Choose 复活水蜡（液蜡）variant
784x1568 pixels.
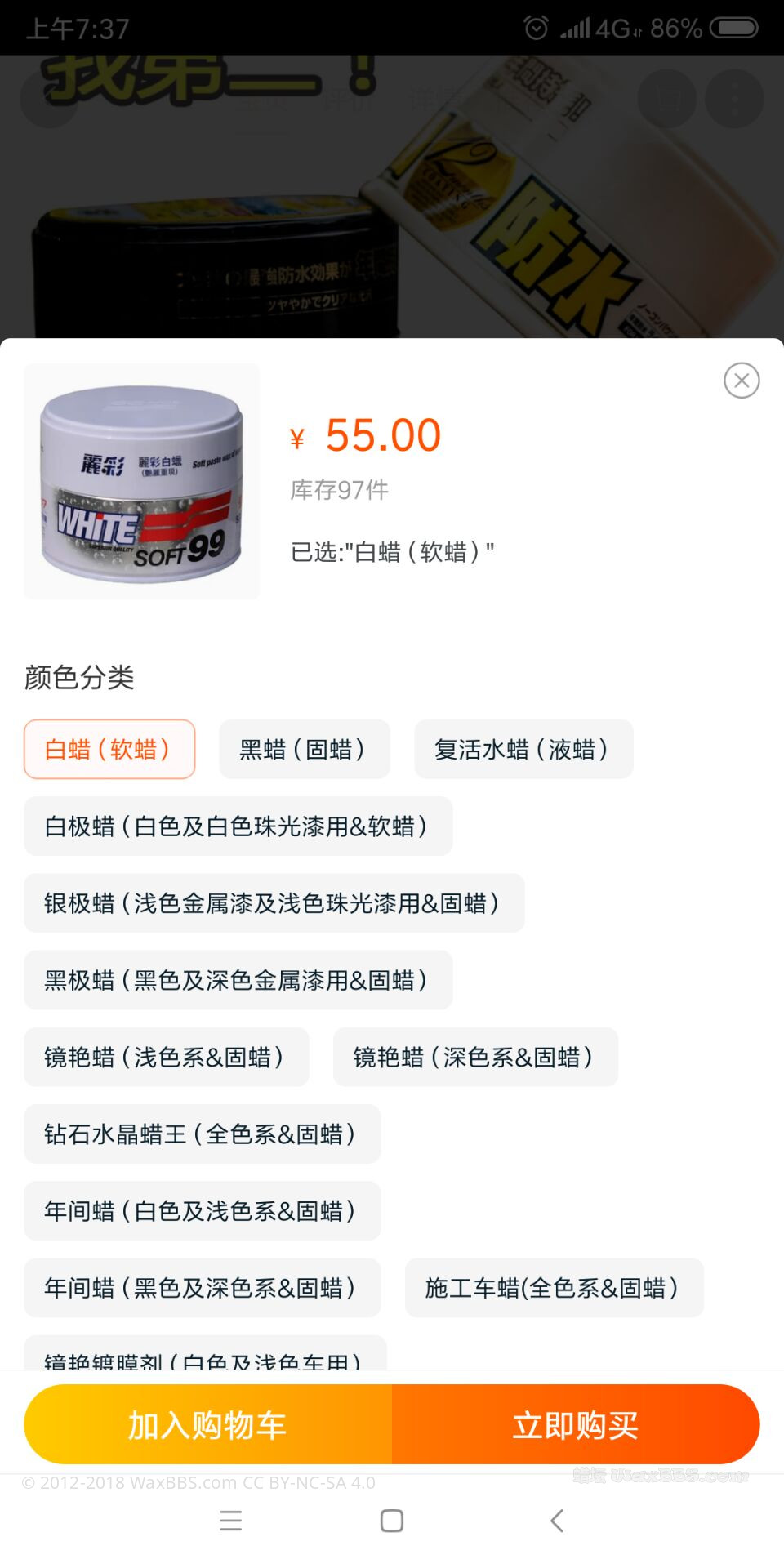tap(523, 749)
